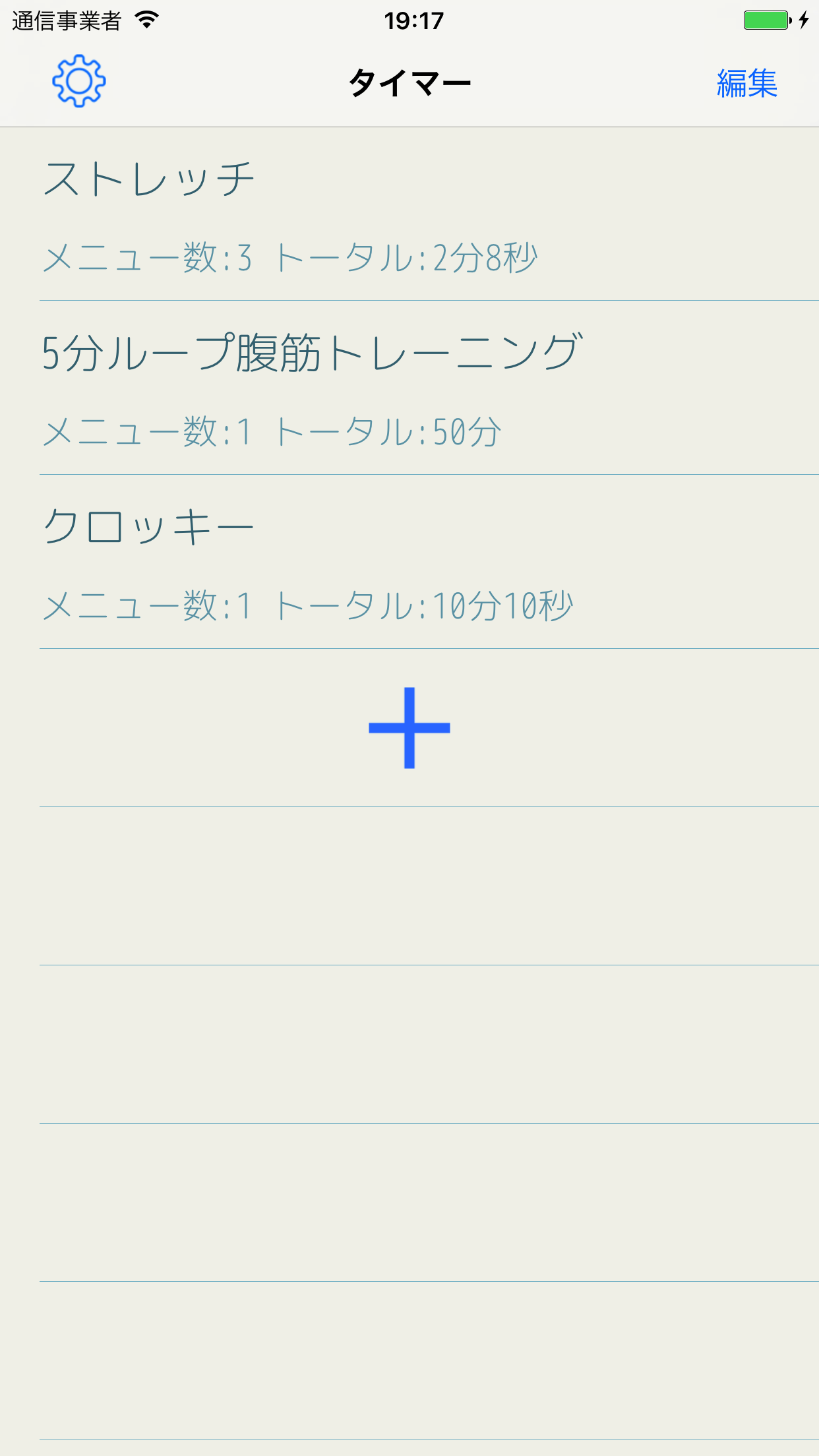
Task: Add a new timer with the plus button
Action: [409, 728]
